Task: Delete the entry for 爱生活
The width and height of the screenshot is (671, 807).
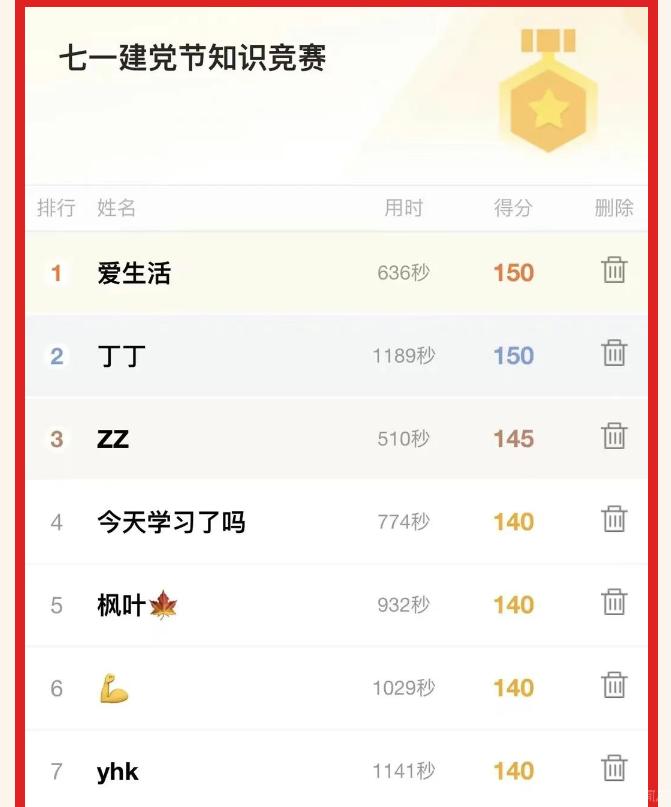Action: tap(614, 270)
